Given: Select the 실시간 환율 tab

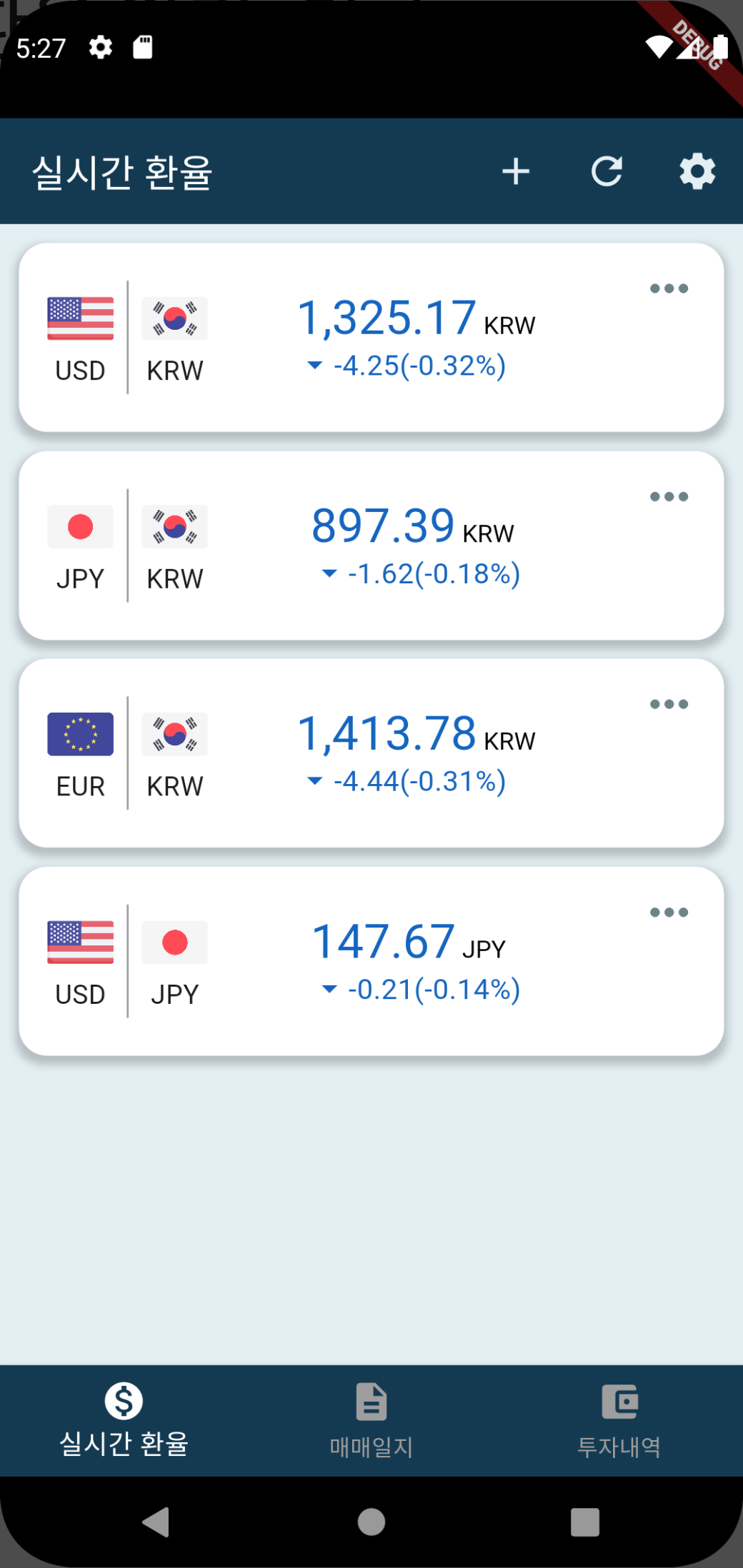Looking at the screenshot, I should (124, 1420).
